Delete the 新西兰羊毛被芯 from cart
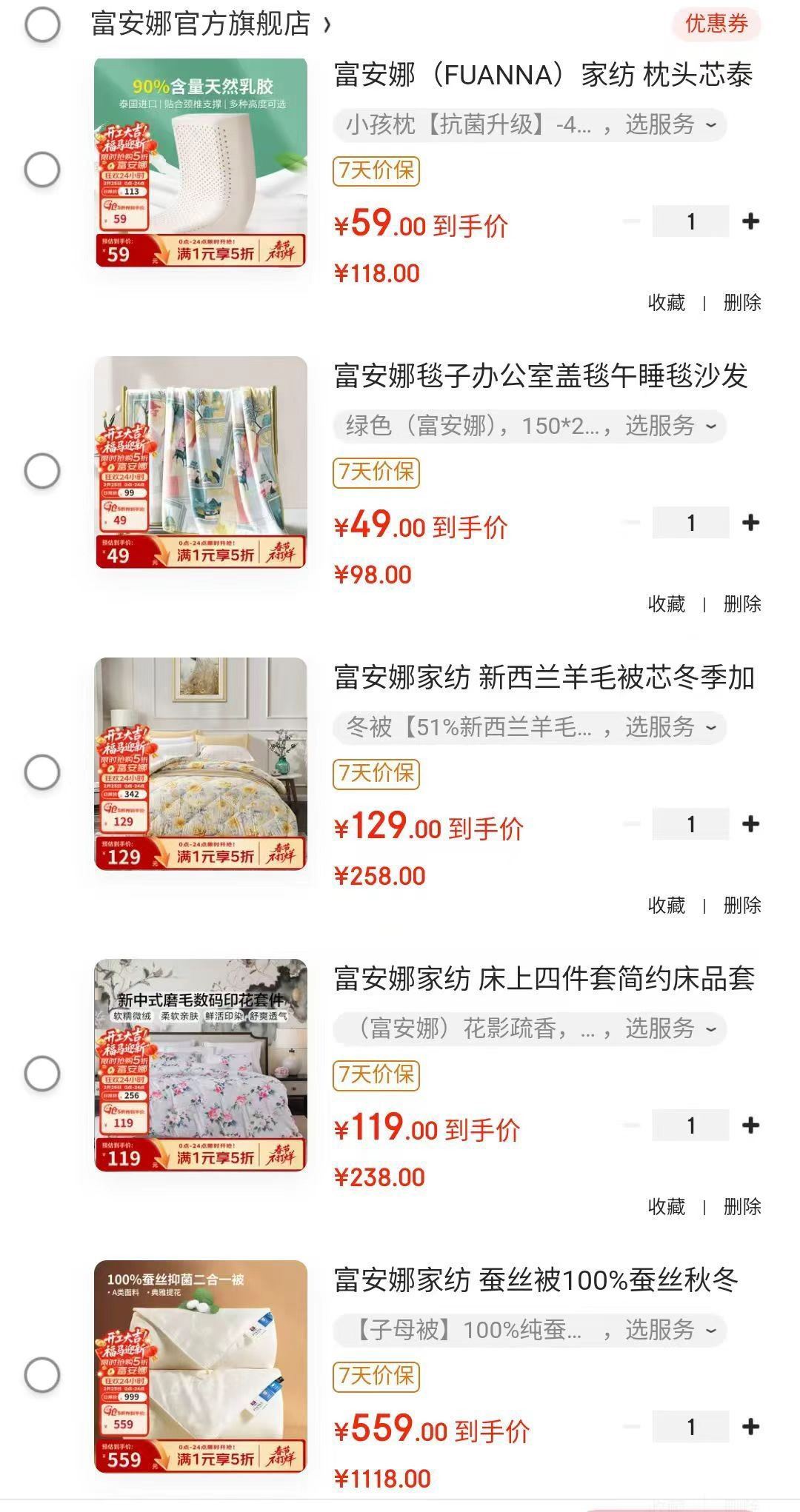Viewport: 800px width, 1512px height. pyautogui.click(x=741, y=906)
